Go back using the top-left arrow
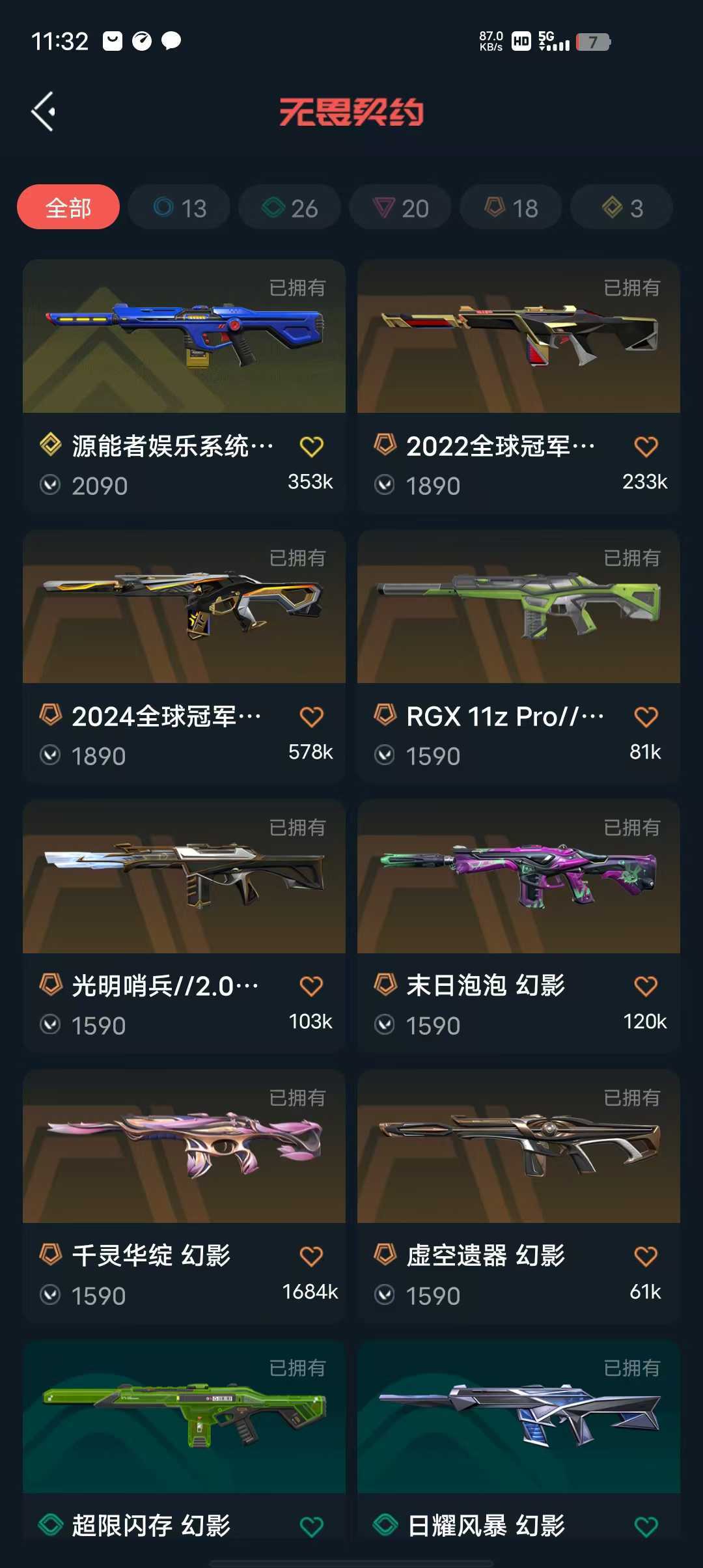This screenshot has width=703, height=1568. pos(43,111)
